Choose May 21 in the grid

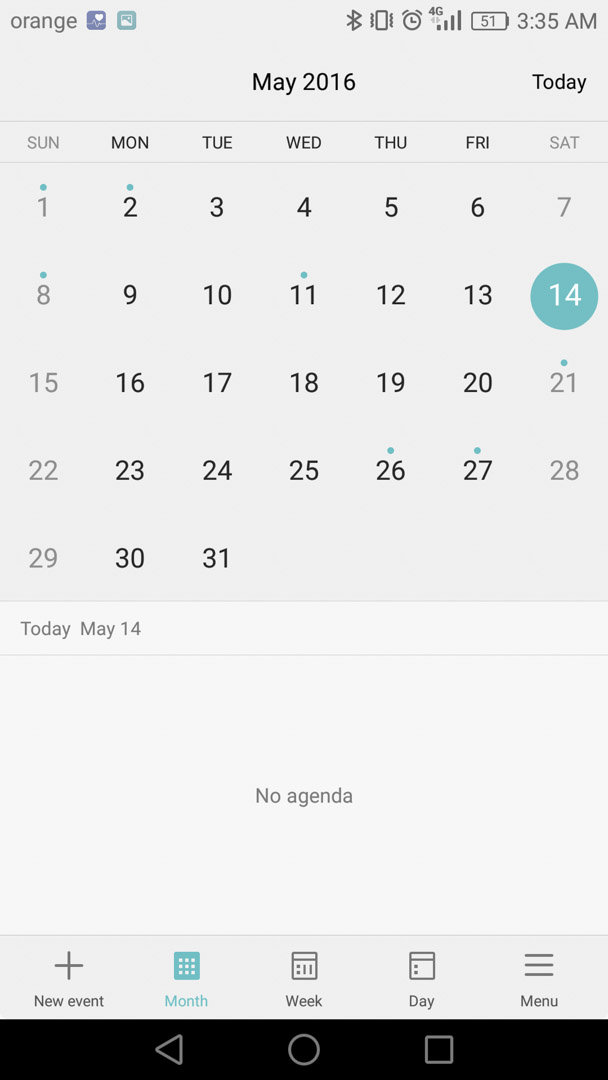point(564,382)
